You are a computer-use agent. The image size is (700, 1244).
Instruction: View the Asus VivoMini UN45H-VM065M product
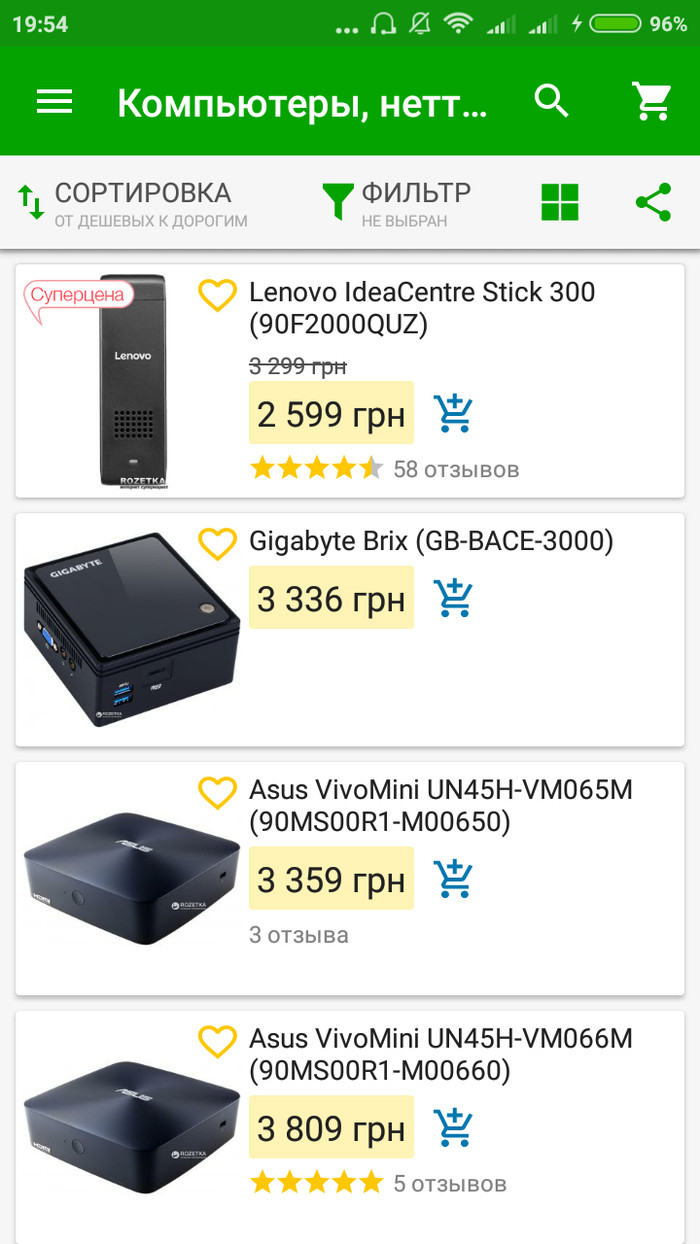pyautogui.click(x=440, y=806)
